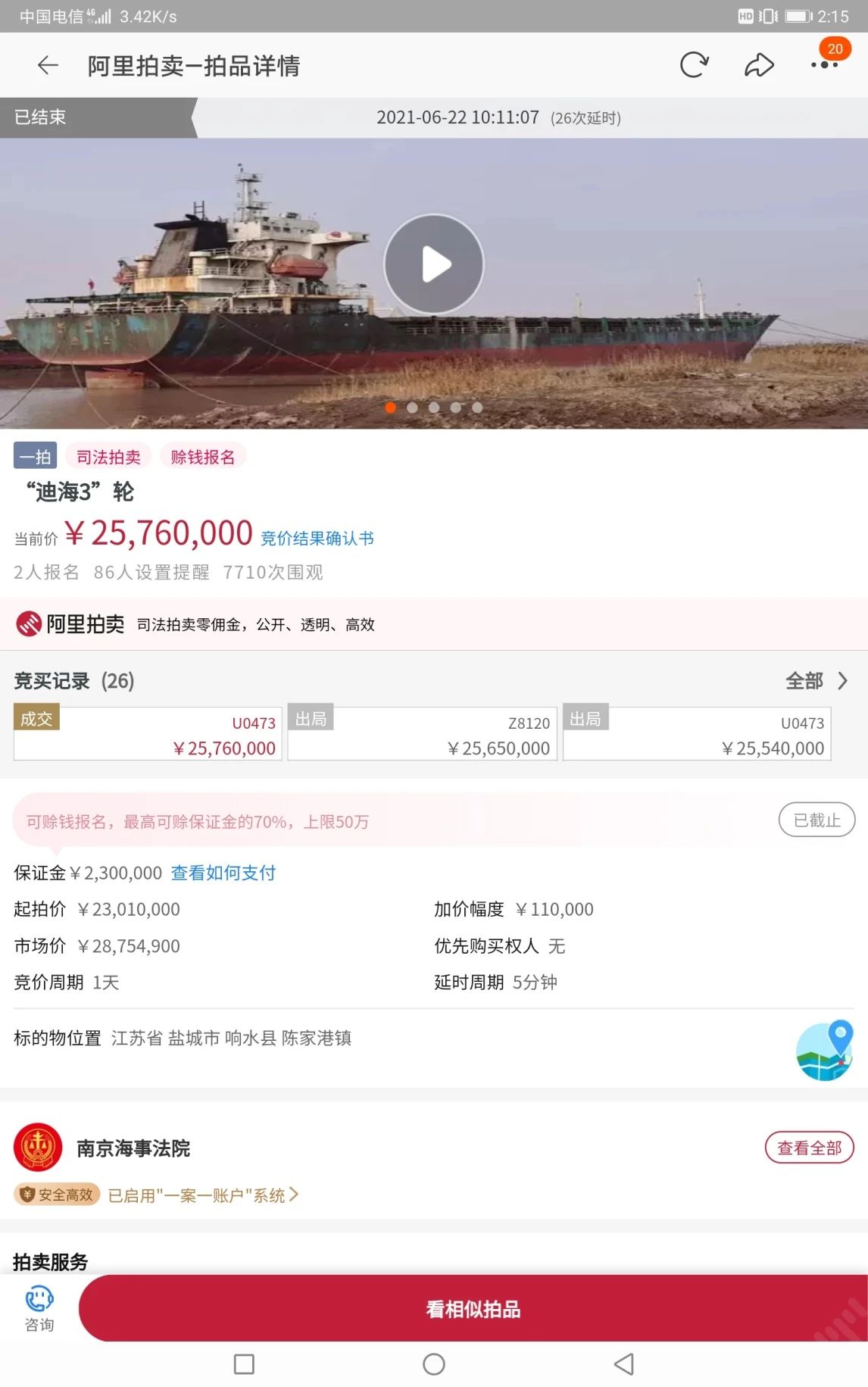
Task: Tap 看相似拍品 button
Action: click(473, 1308)
